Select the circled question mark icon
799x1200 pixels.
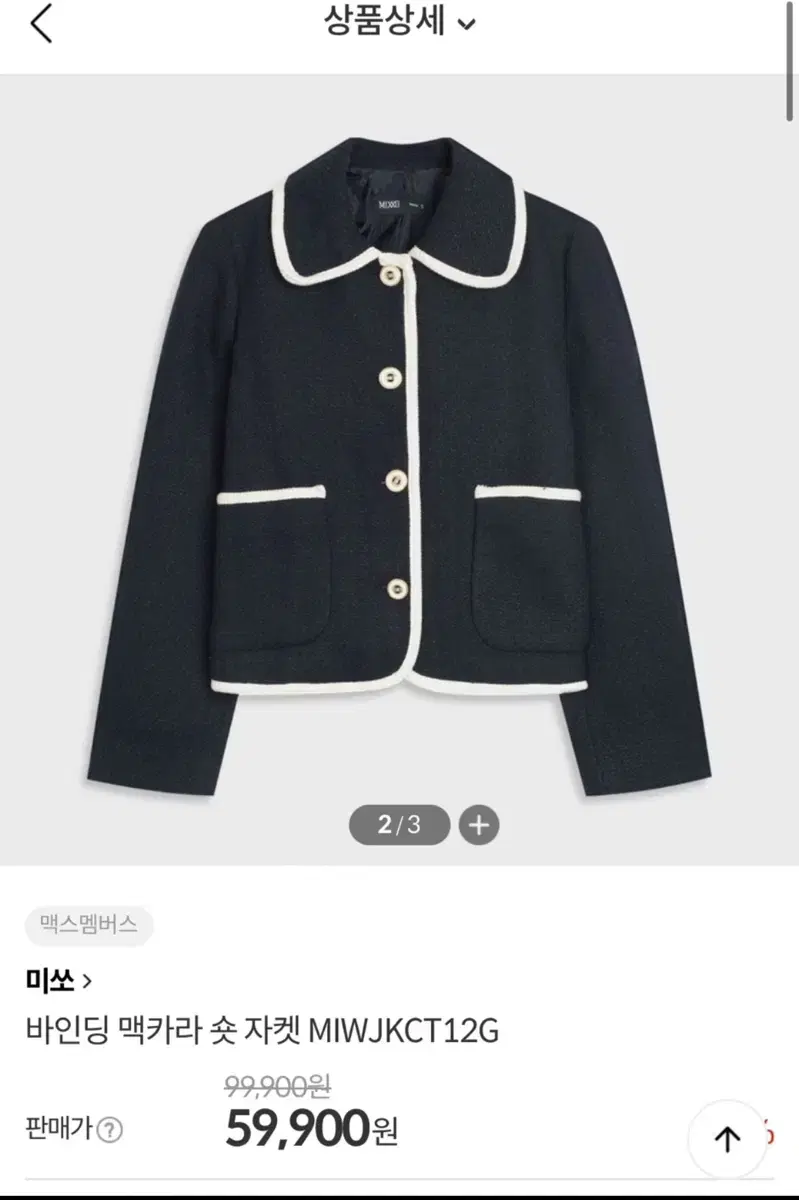tap(110, 1128)
